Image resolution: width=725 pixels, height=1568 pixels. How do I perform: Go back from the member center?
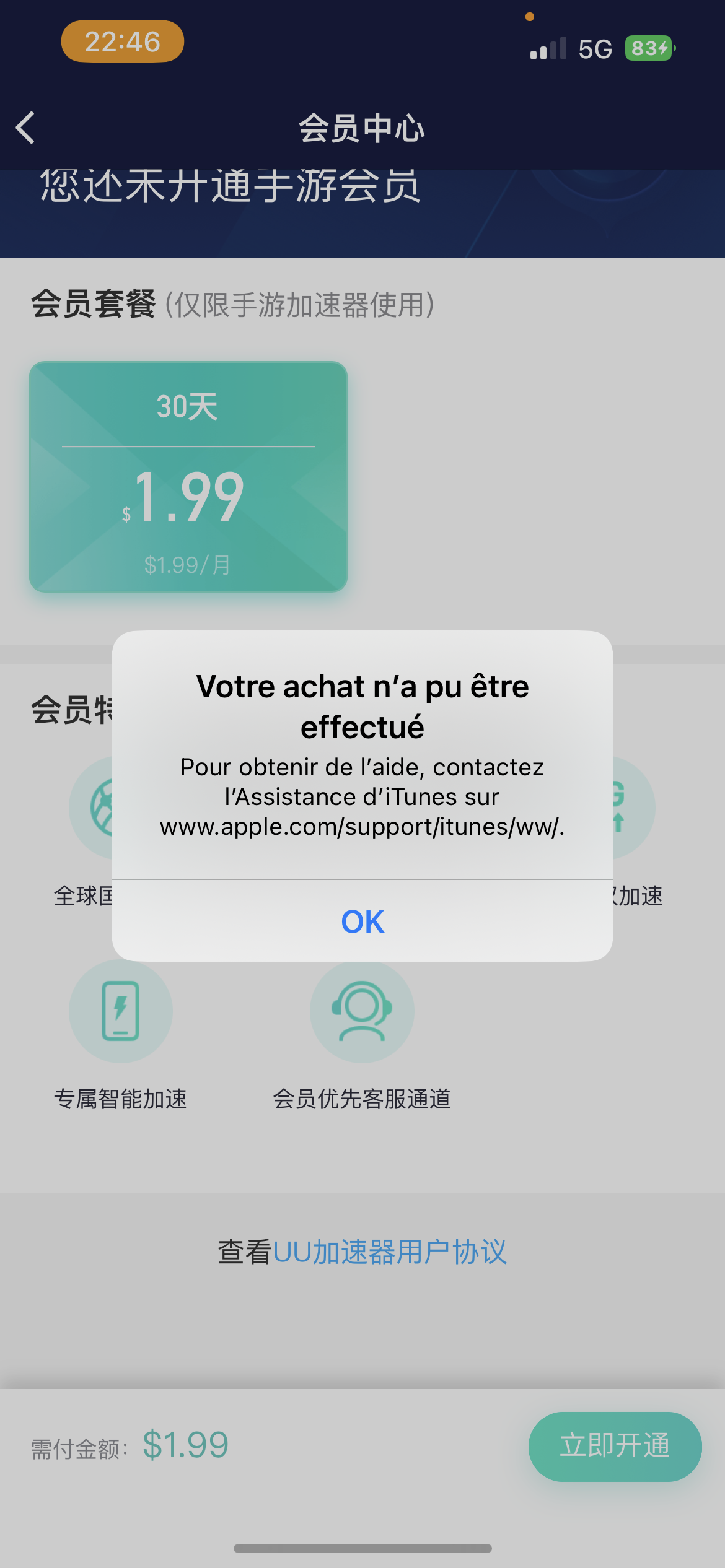[26, 128]
